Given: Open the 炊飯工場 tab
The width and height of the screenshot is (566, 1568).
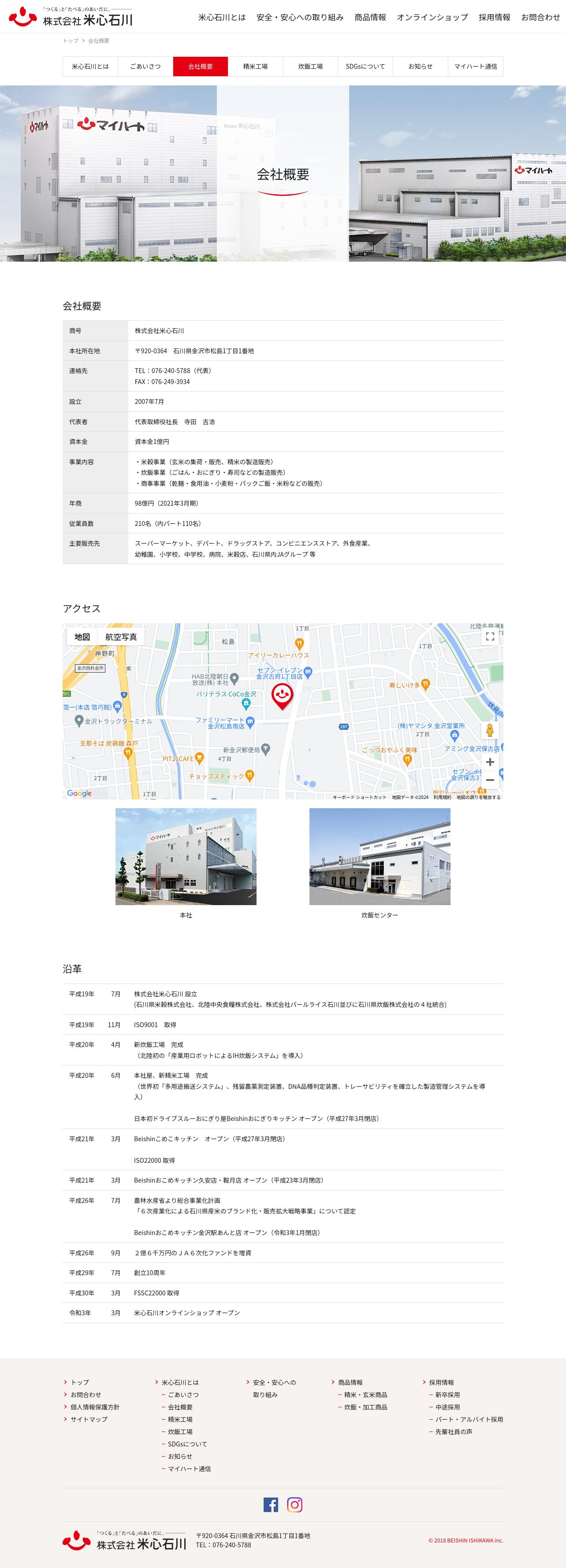Looking at the screenshot, I should pos(310,67).
